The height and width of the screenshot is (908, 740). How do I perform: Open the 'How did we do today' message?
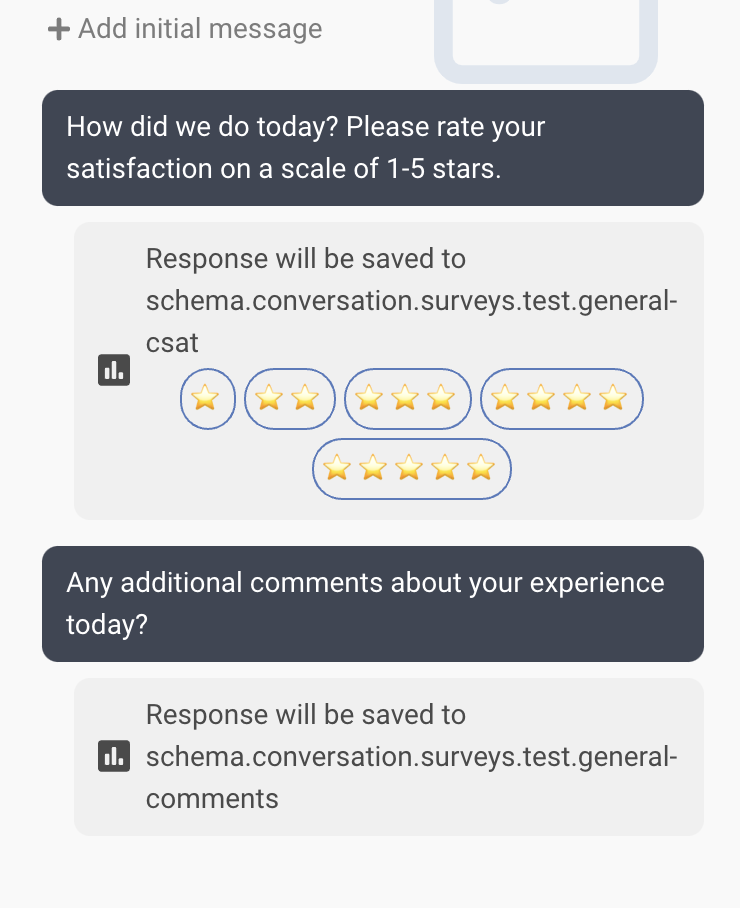pos(372,148)
